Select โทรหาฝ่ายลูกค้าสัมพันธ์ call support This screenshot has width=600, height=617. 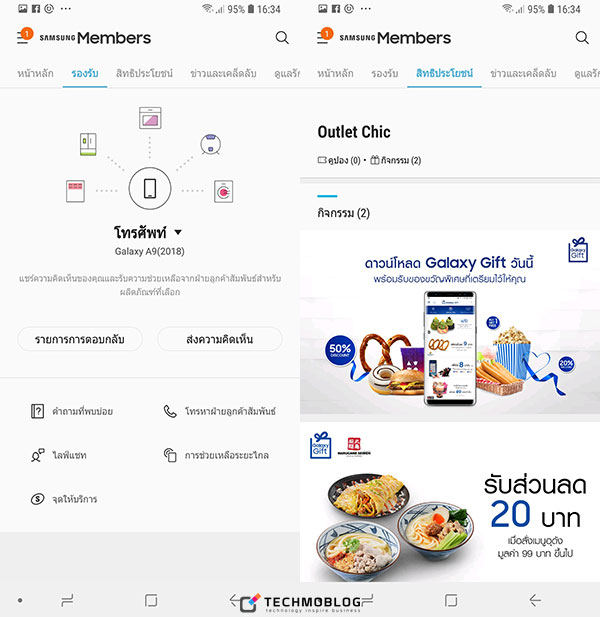point(219,411)
